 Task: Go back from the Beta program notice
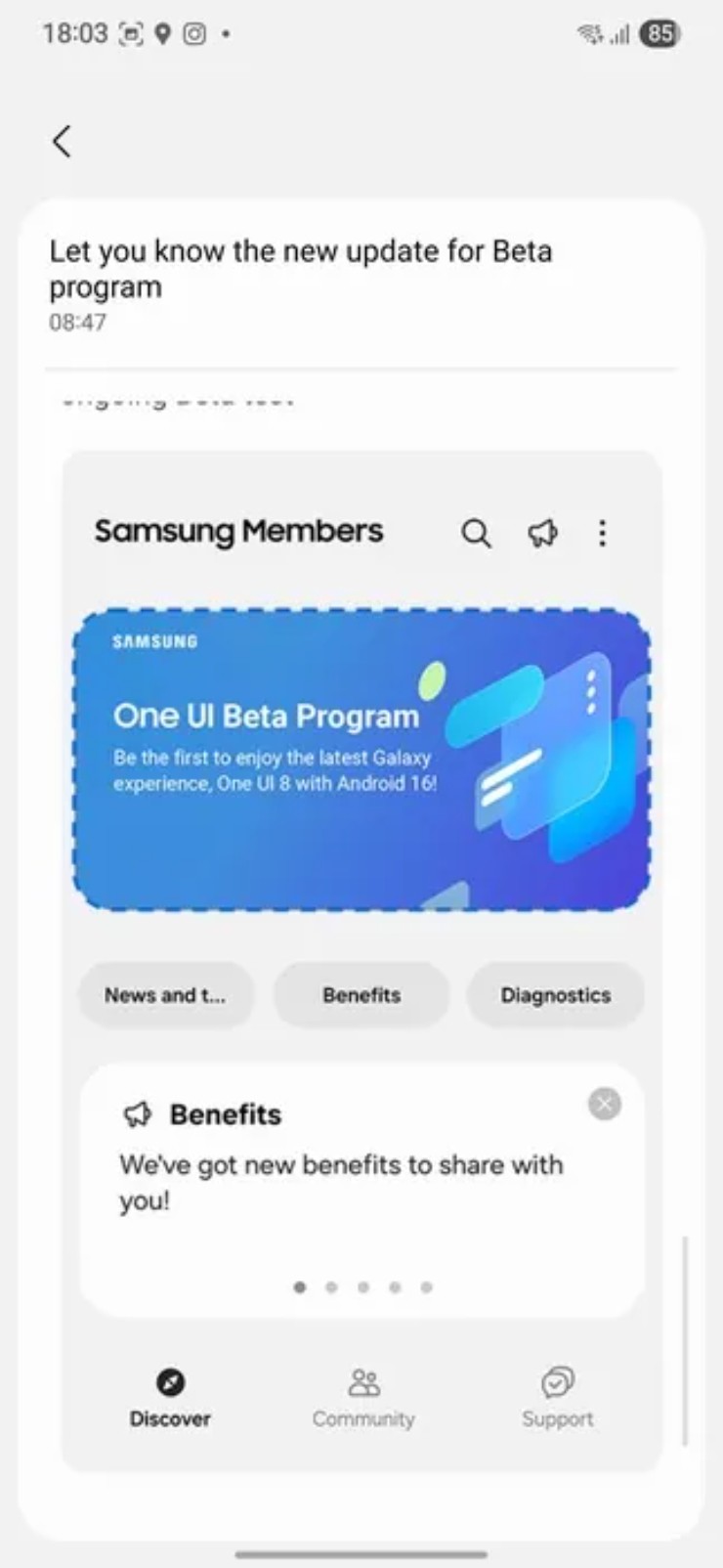click(62, 142)
